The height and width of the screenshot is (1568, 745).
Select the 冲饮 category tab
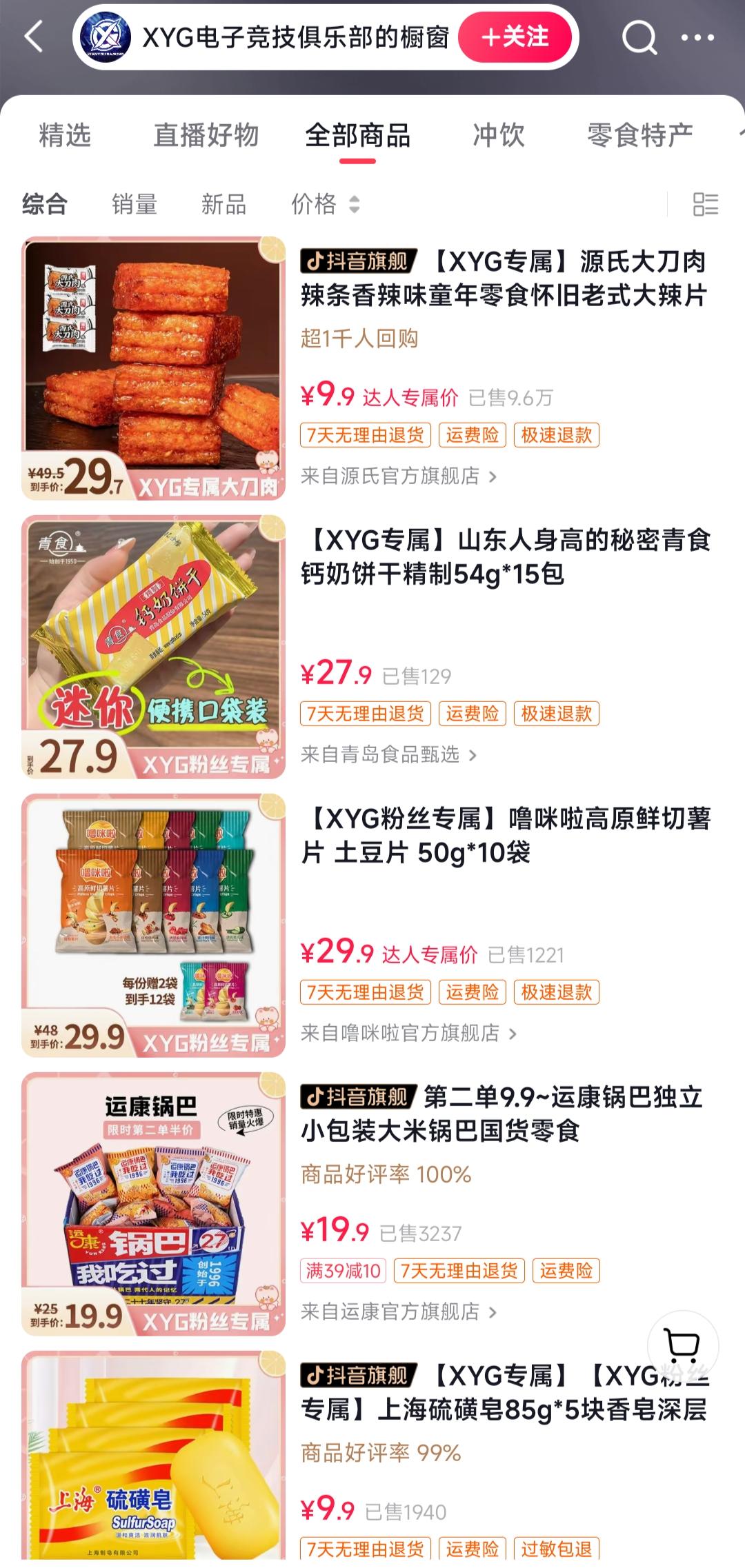(498, 135)
